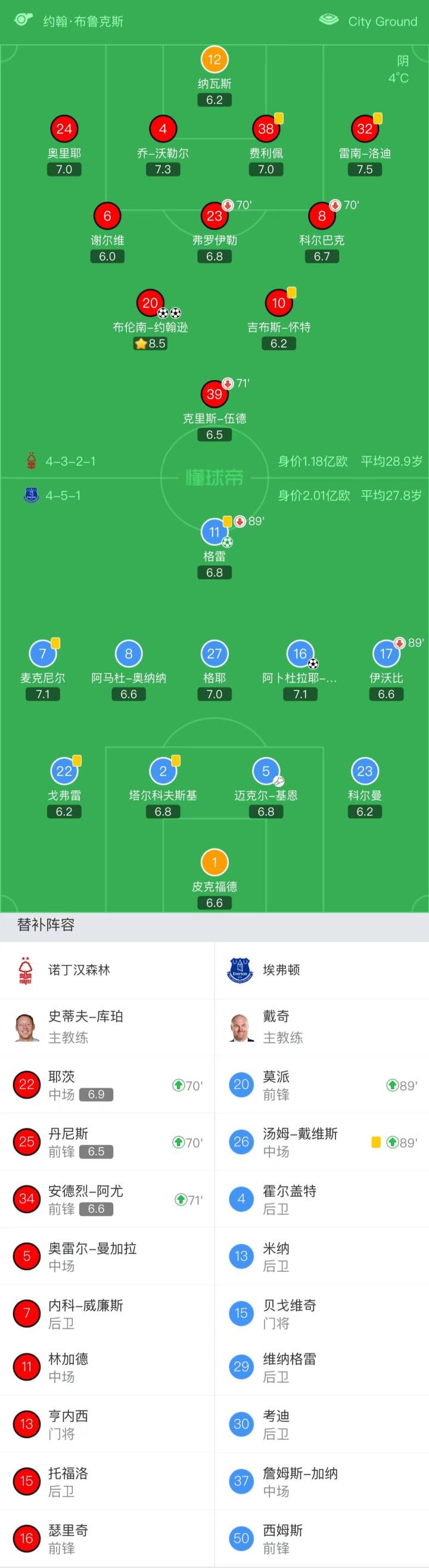Viewport: 429px width, 1568px height.
Task: View substitute 安德烈-阿尤 details
Action: (x=107, y=1199)
